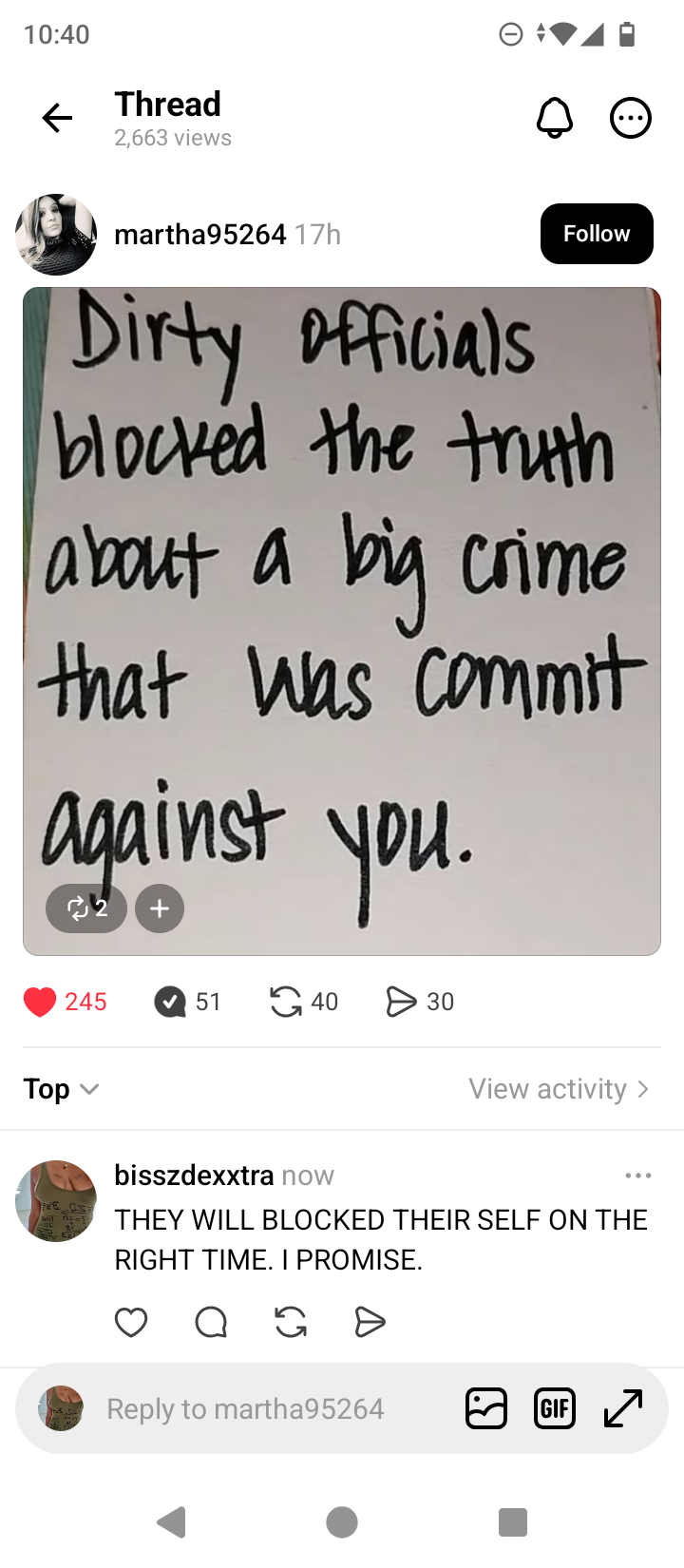Open more options on bisszdexxtra's reply
The image size is (684, 1568).
[x=637, y=1176]
